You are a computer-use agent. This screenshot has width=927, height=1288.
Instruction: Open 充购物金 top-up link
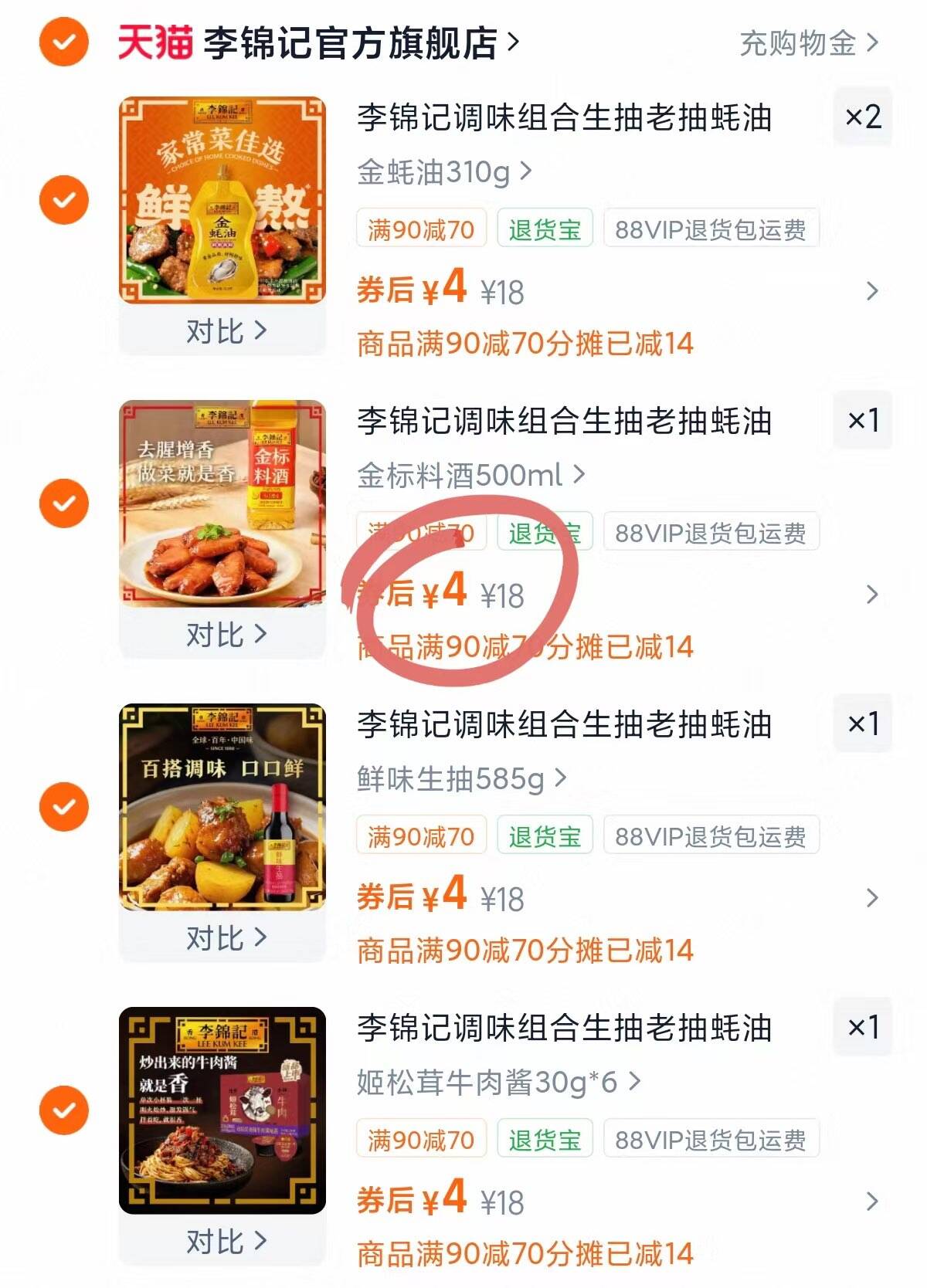[x=808, y=43]
